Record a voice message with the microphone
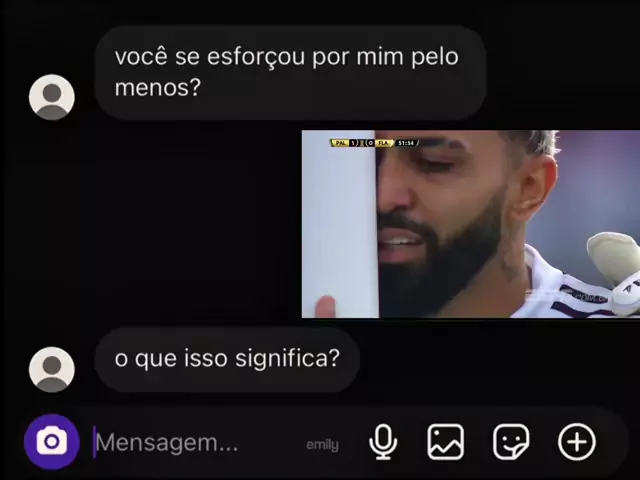The height and width of the screenshot is (480, 640). (383, 442)
